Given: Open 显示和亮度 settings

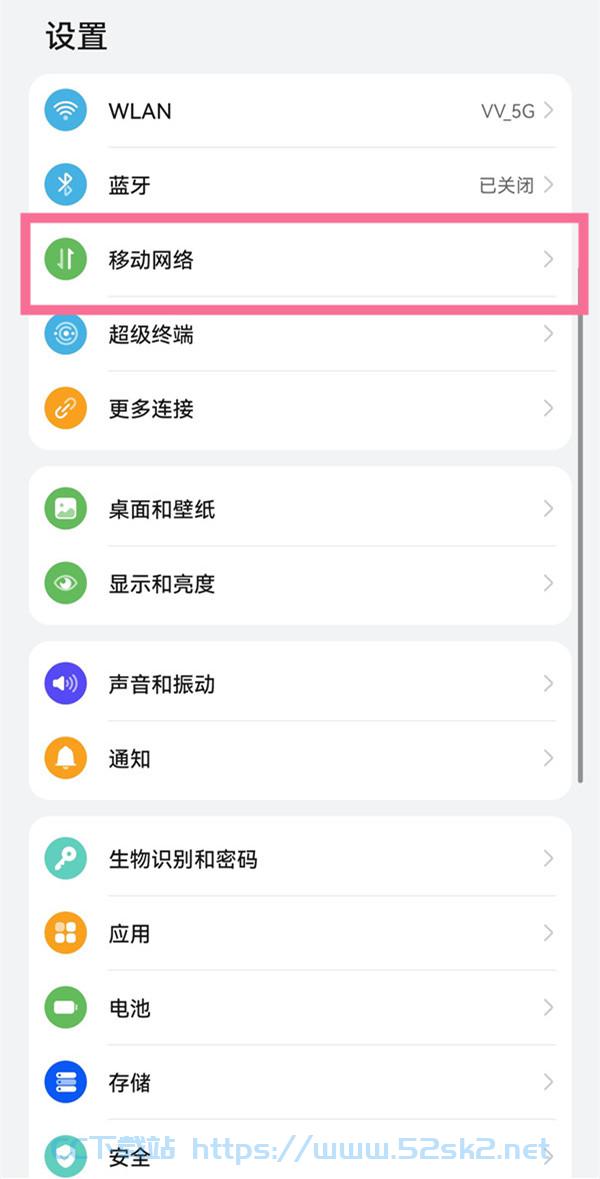Looking at the screenshot, I should tap(300, 583).
